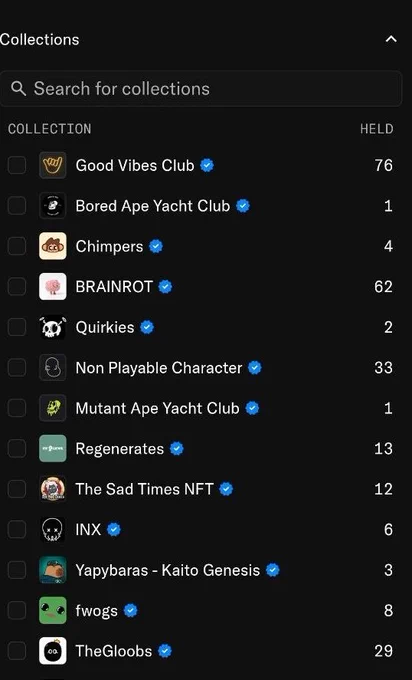Select the fwogs collection checkbox
The height and width of the screenshot is (680, 412).
point(17,610)
